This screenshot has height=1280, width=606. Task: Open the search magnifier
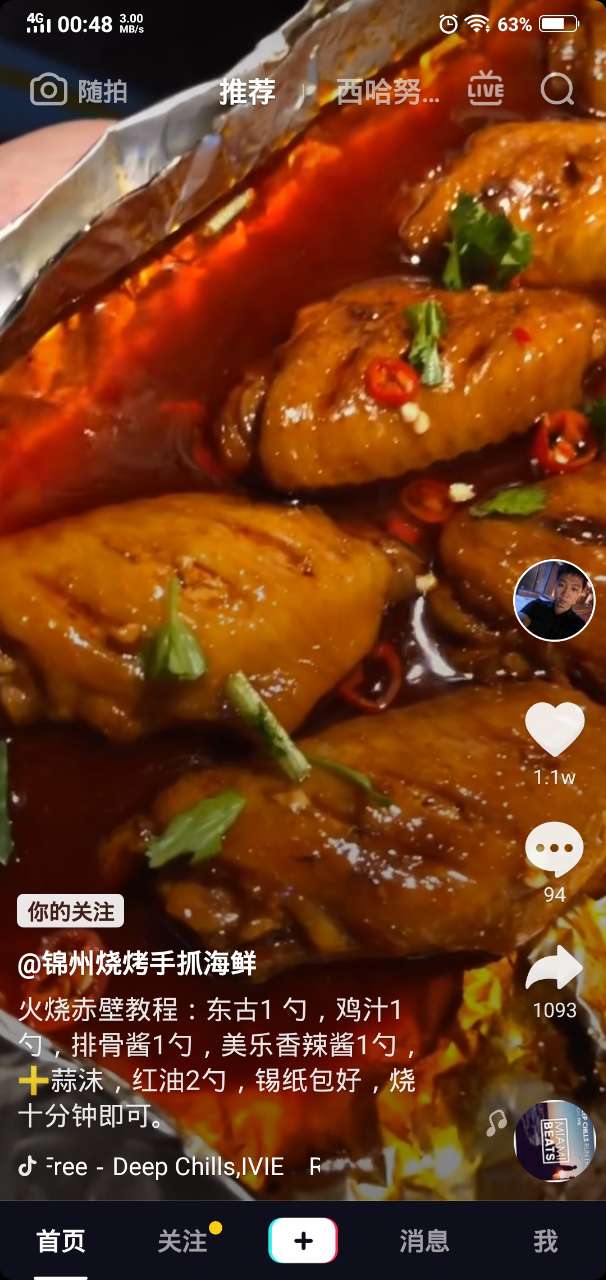click(x=557, y=90)
